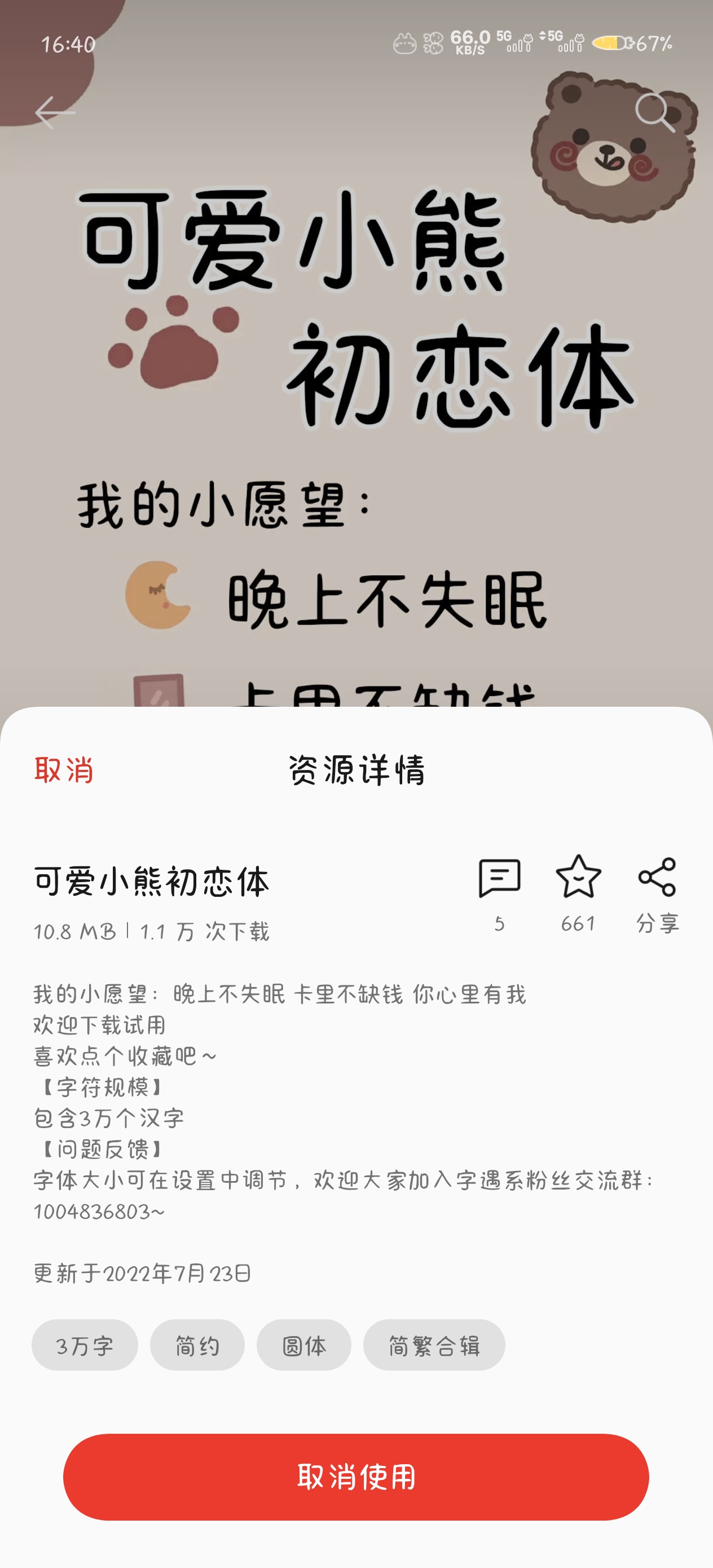Tap 取消 to close resource details
Image resolution: width=713 pixels, height=1568 pixels.
point(64,770)
